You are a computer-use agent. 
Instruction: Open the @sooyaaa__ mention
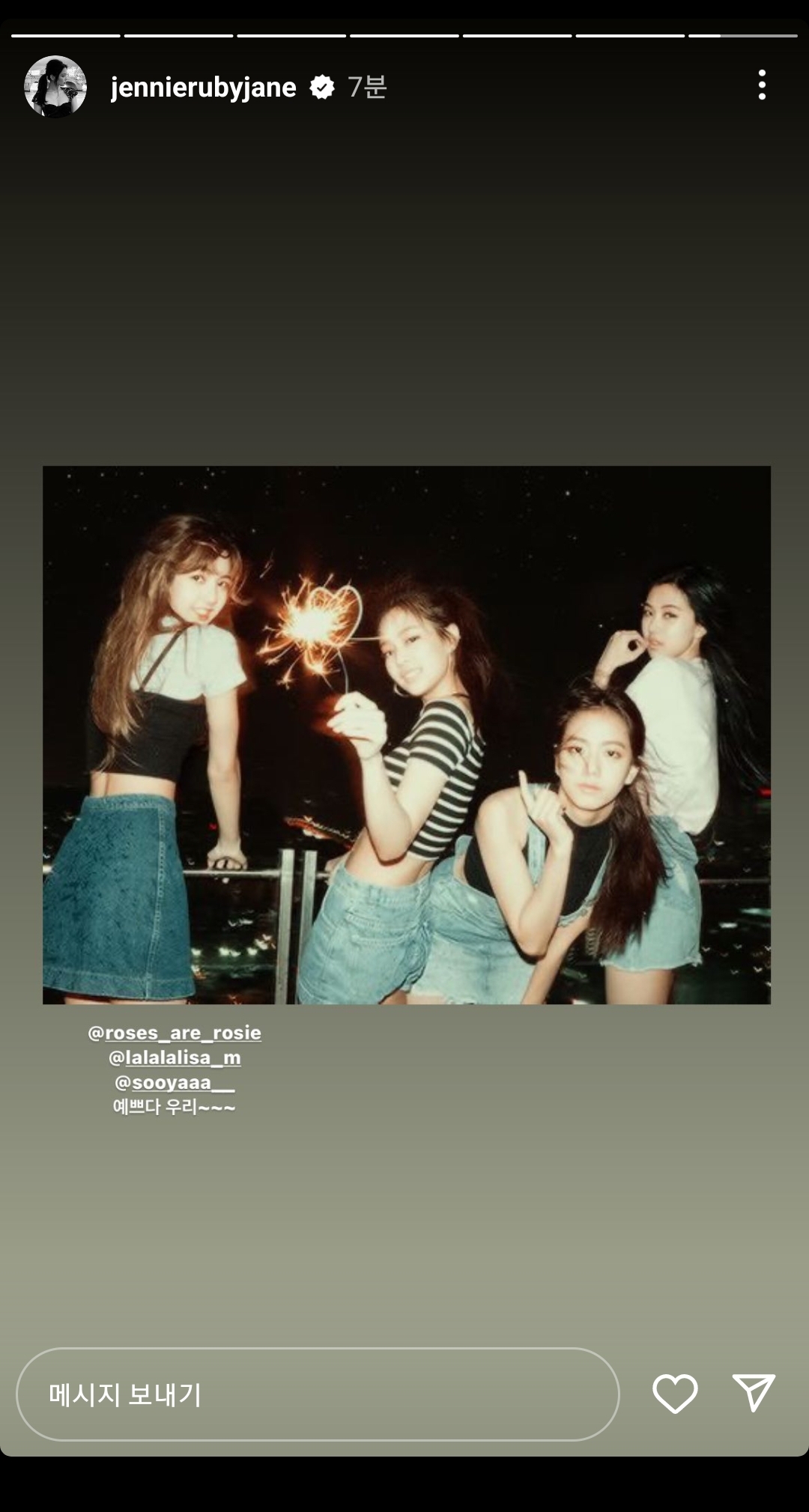click(175, 1082)
